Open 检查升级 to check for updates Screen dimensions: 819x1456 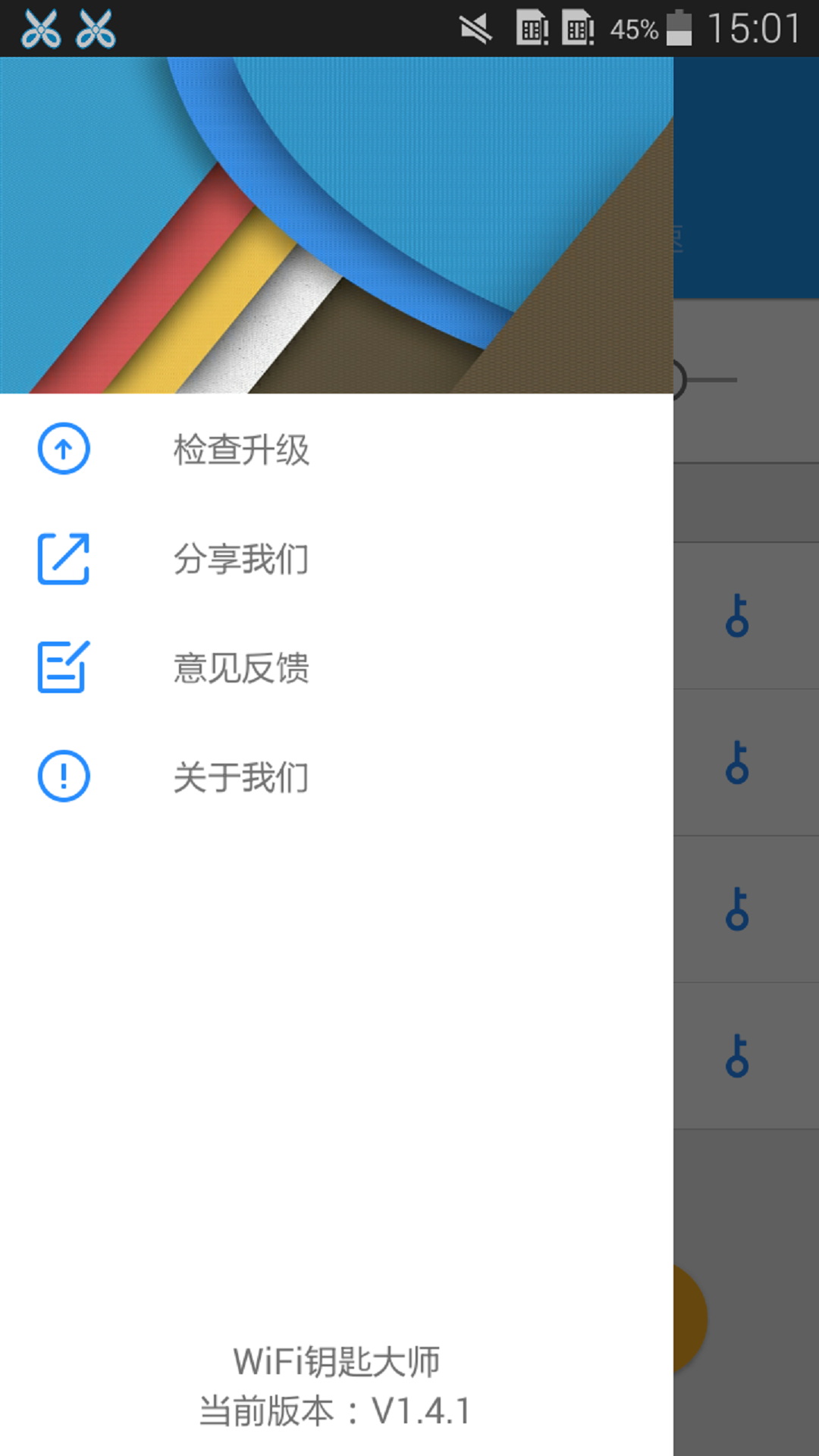coord(241,449)
